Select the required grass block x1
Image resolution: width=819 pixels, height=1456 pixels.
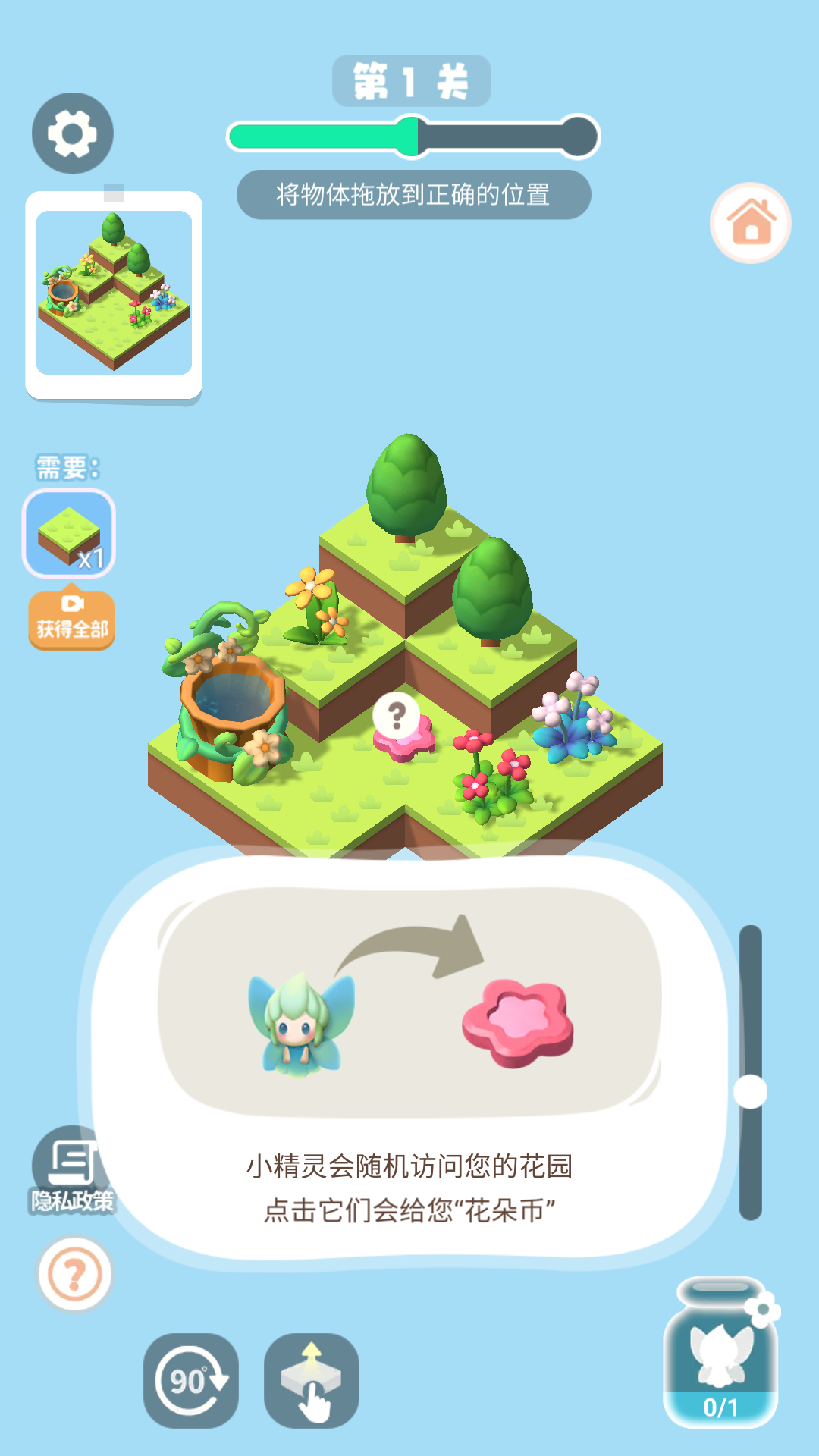[x=69, y=535]
